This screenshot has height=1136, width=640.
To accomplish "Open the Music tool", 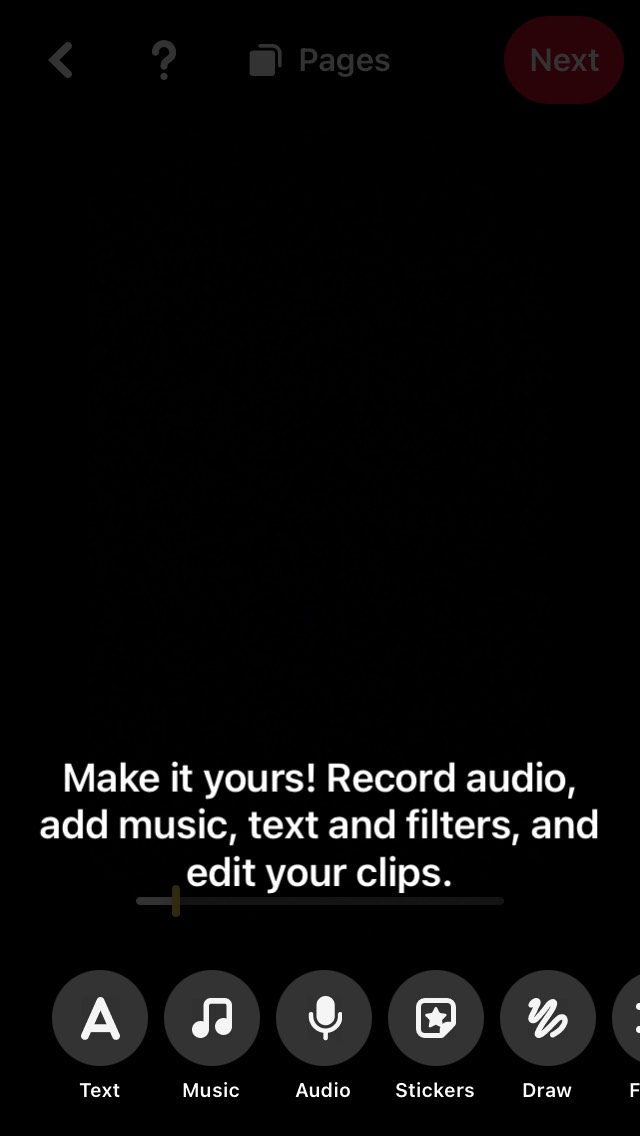I will [x=212, y=1018].
